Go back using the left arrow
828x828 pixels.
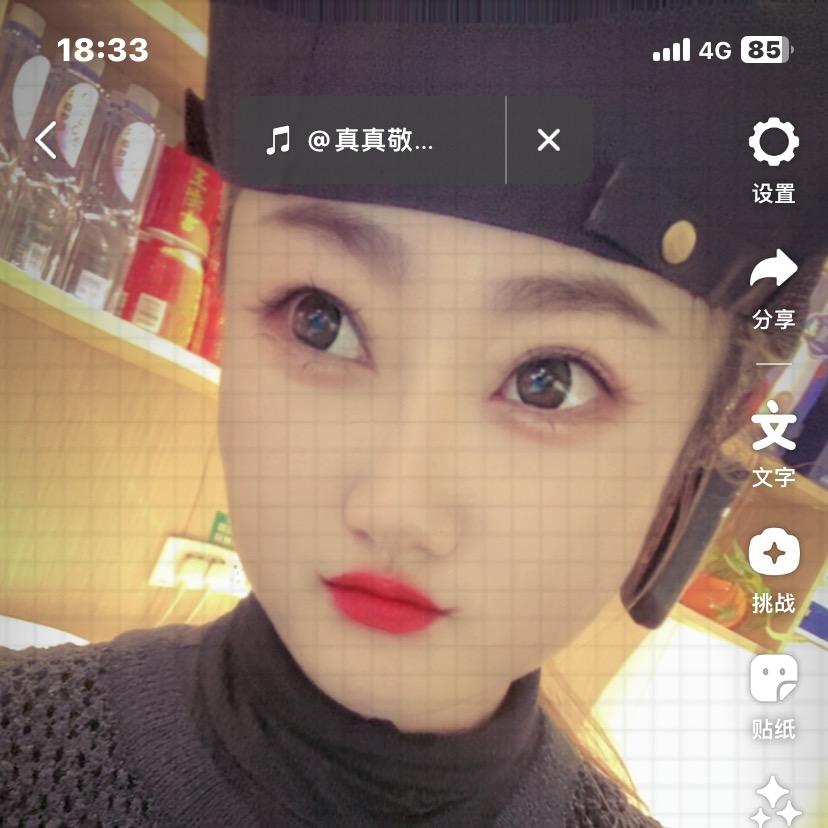click(46, 141)
